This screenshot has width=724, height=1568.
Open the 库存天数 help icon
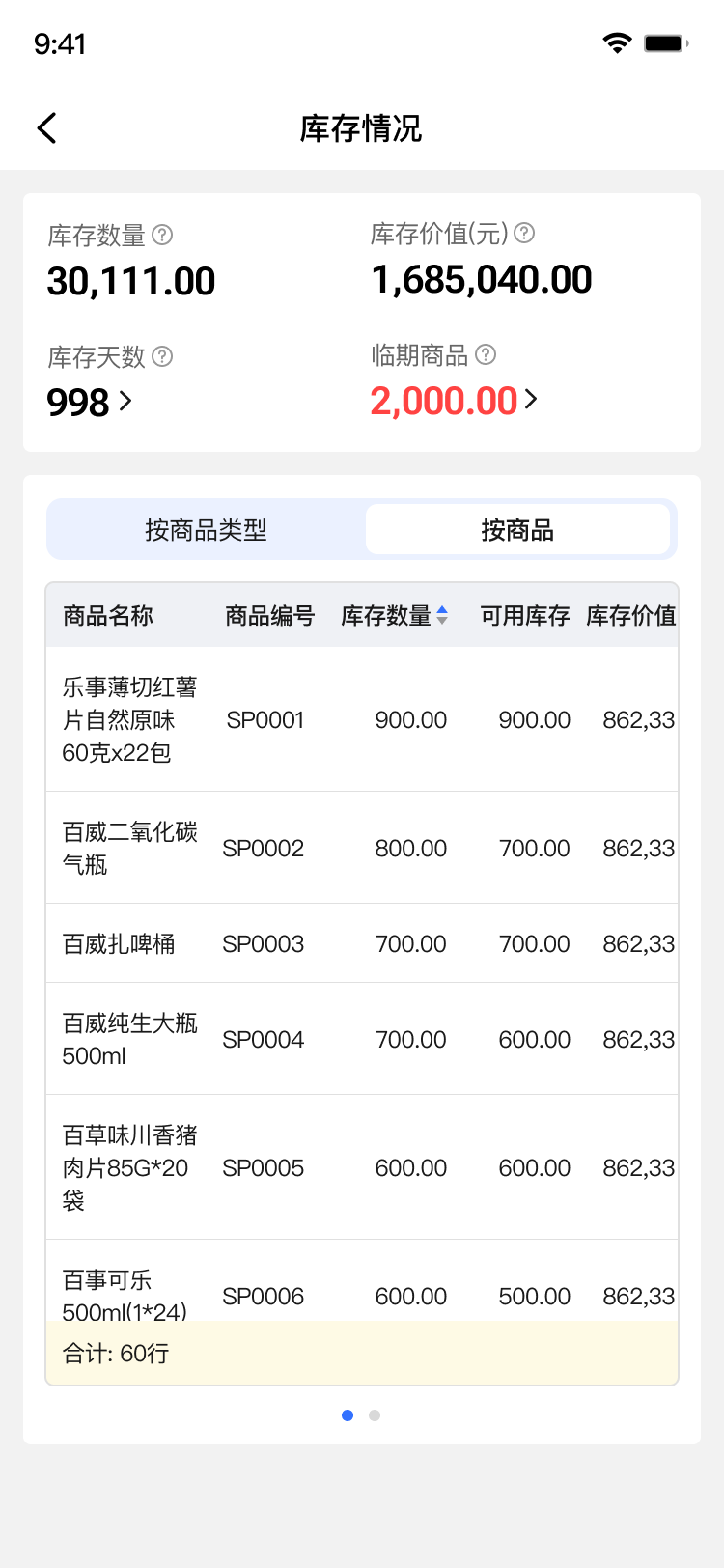click(164, 356)
